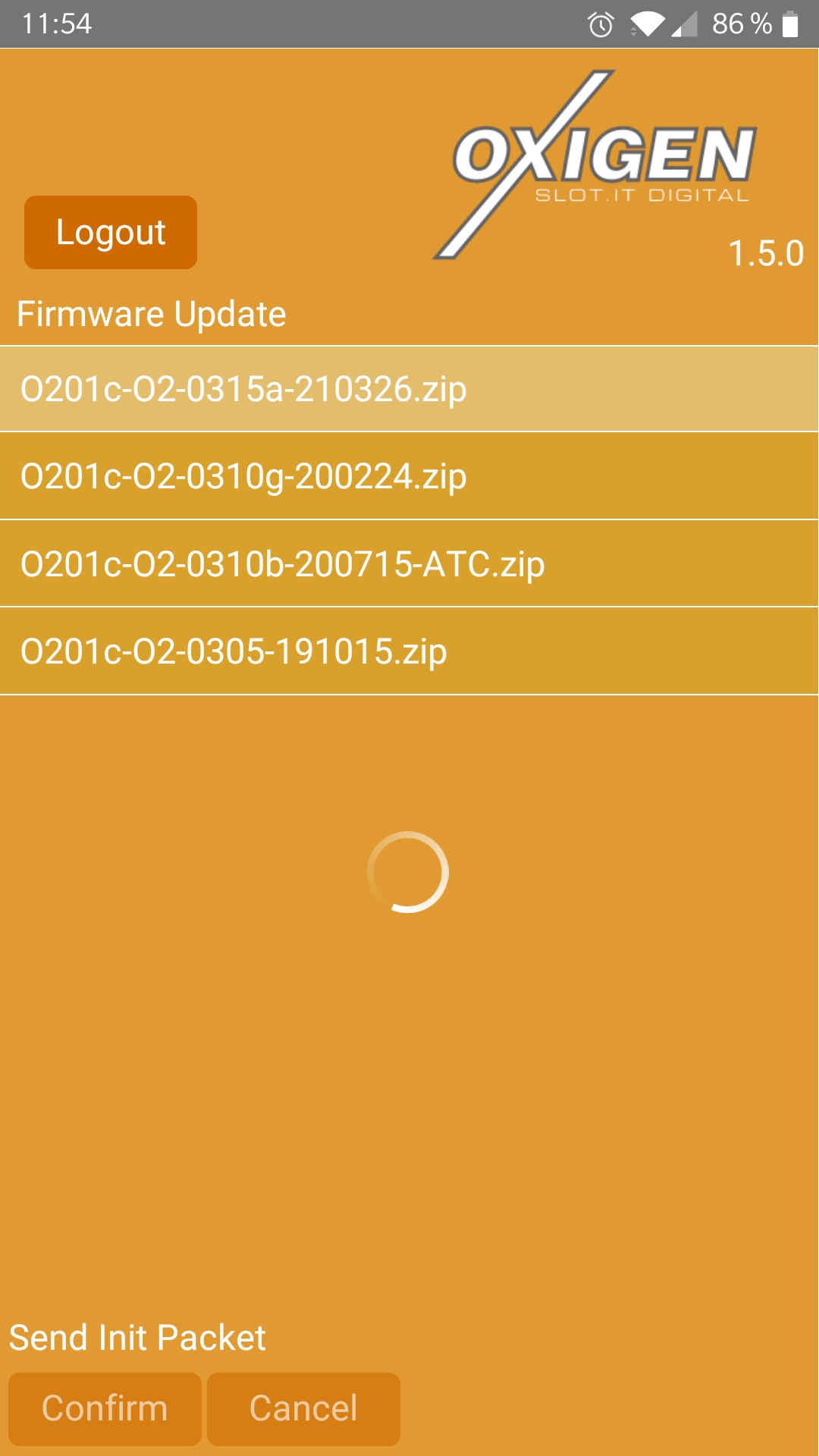Choose firmware O201c-O2-0310g-200224.zip
The image size is (819, 1456).
click(x=409, y=476)
